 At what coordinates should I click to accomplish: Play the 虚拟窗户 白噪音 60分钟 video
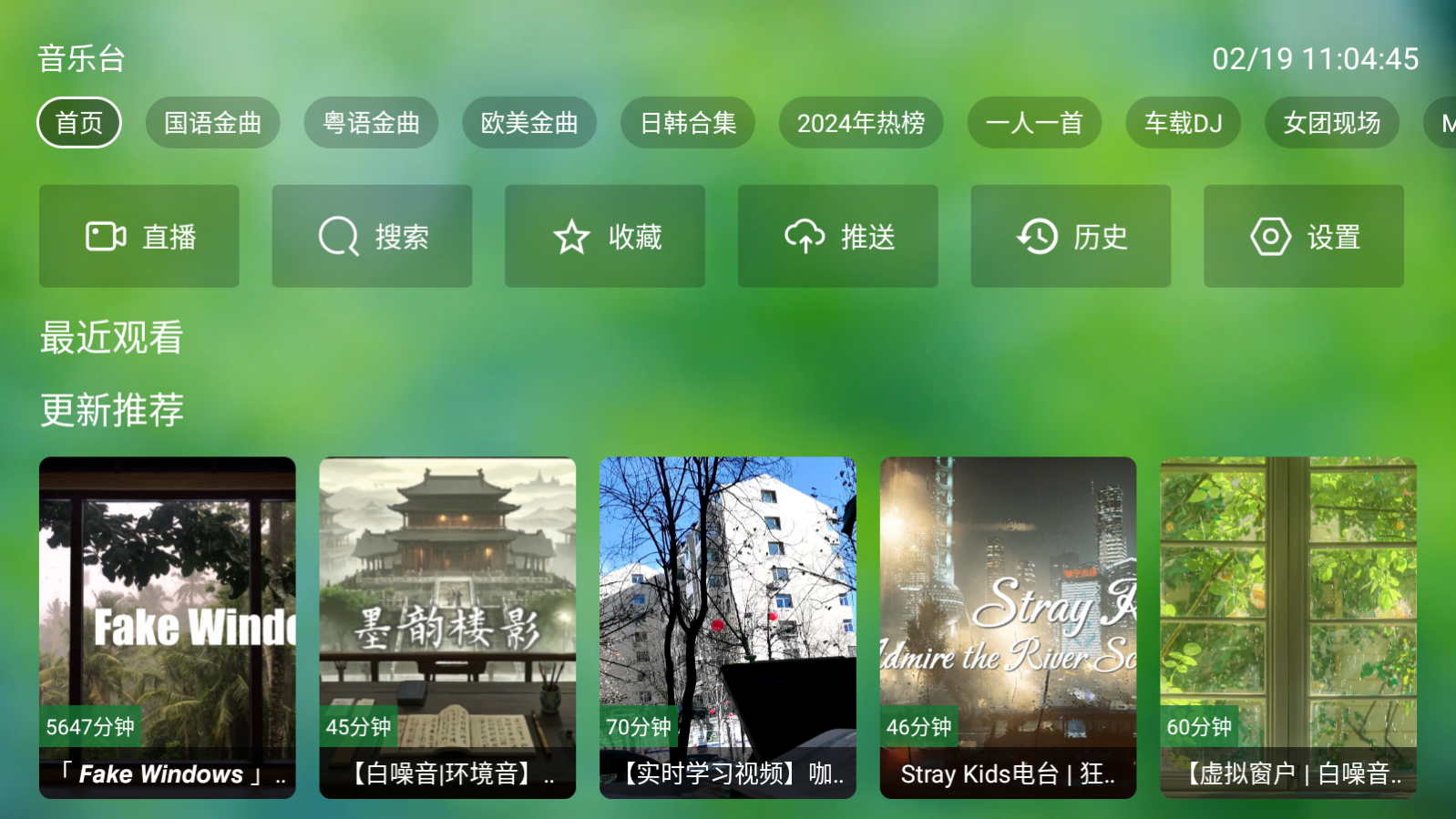[1288, 627]
